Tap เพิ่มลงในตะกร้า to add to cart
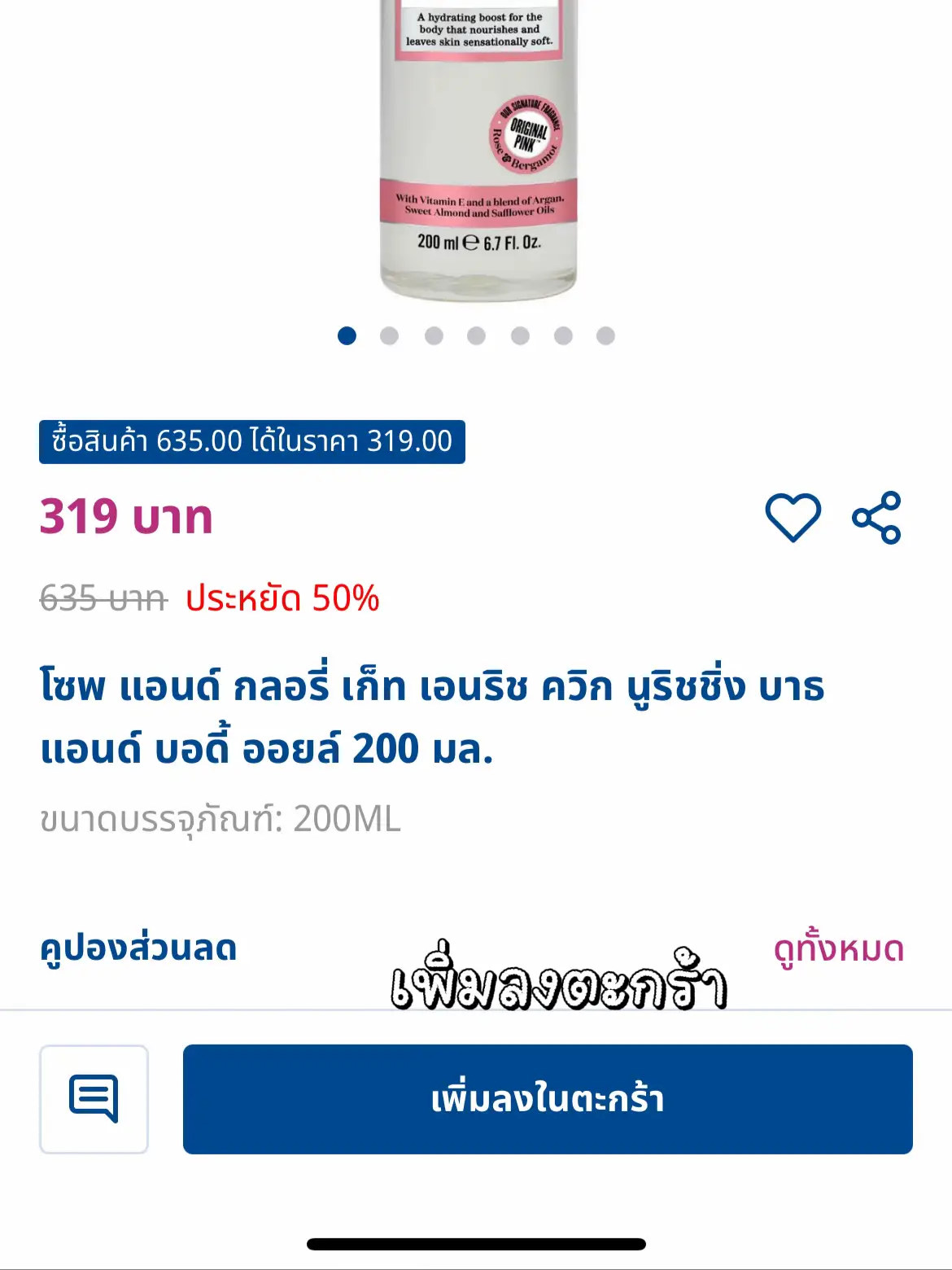The width and height of the screenshot is (952, 1270). tap(548, 1098)
